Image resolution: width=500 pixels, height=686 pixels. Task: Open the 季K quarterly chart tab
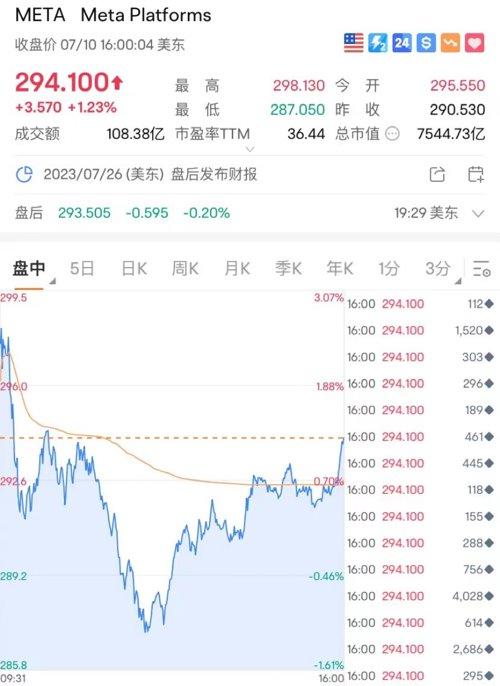point(288,268)
